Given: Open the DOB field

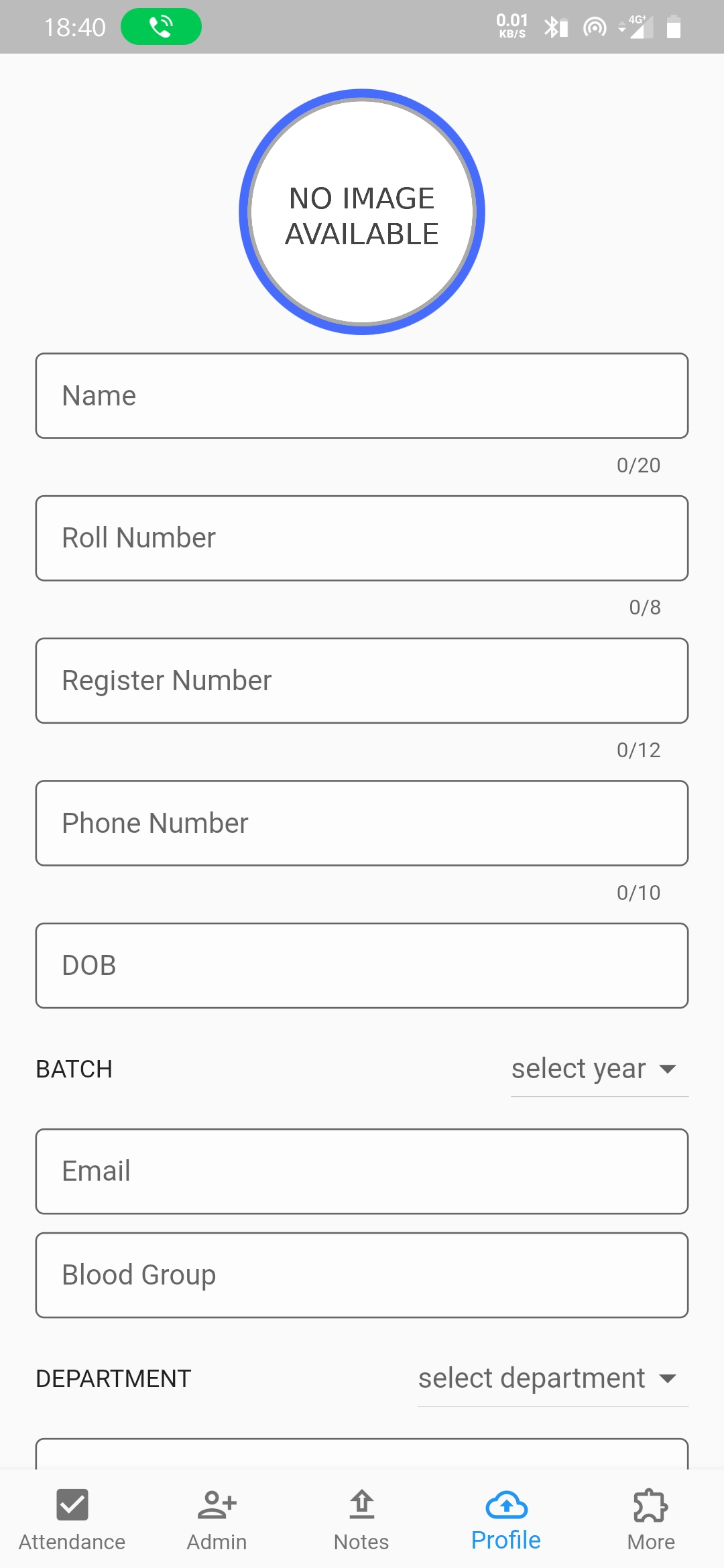Looking at the screenshot, I should 362,966.
